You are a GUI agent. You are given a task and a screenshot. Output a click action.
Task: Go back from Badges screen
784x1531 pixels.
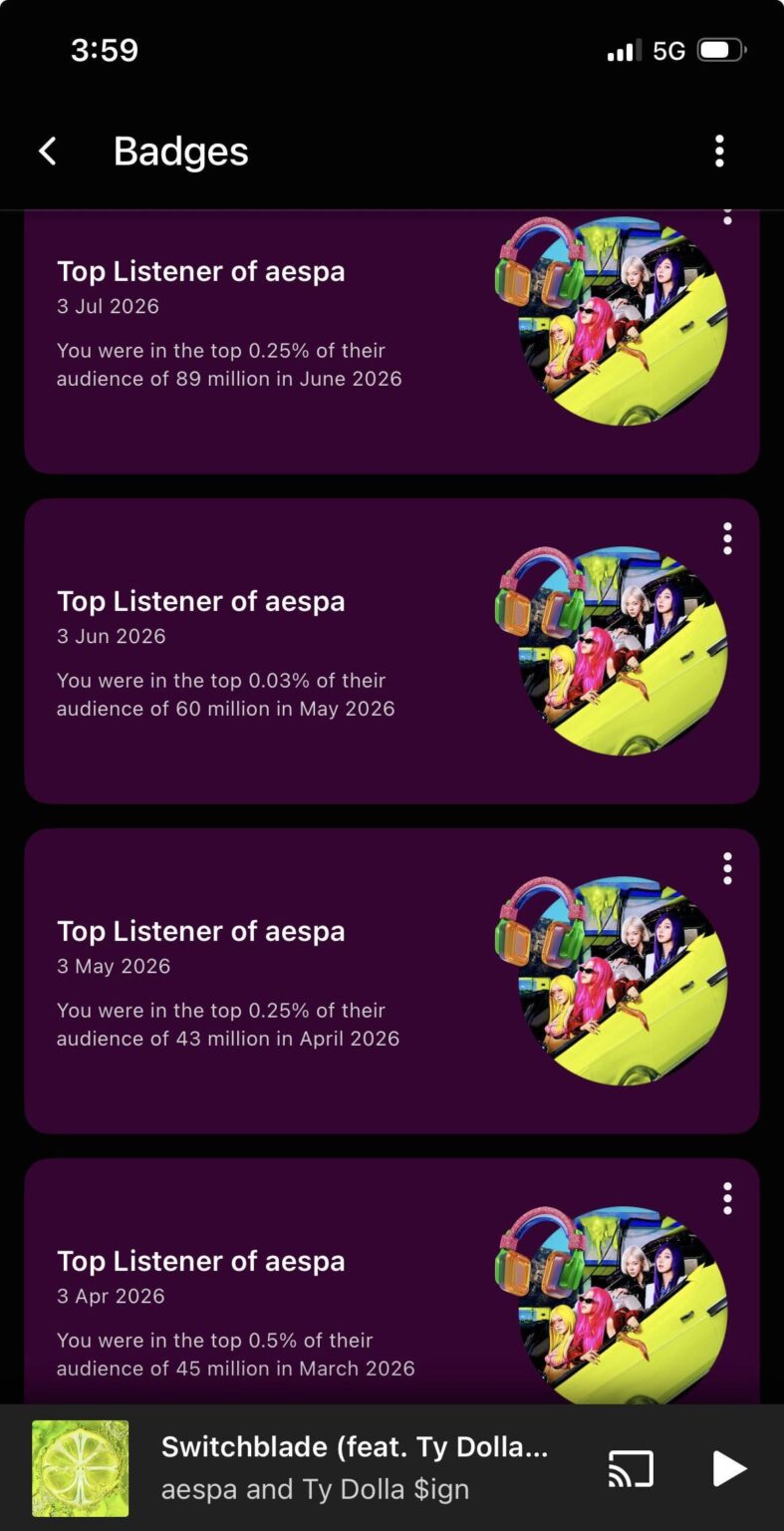(47, 152)
